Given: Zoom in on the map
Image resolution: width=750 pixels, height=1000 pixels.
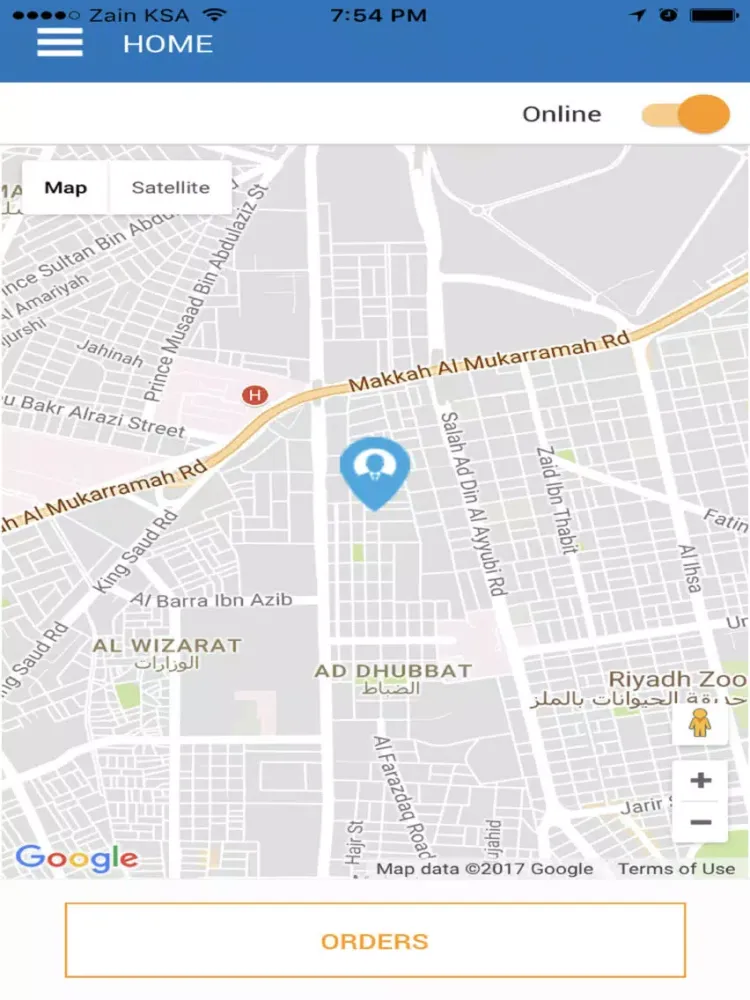Looking at the screenshot, I should [701, 780].
